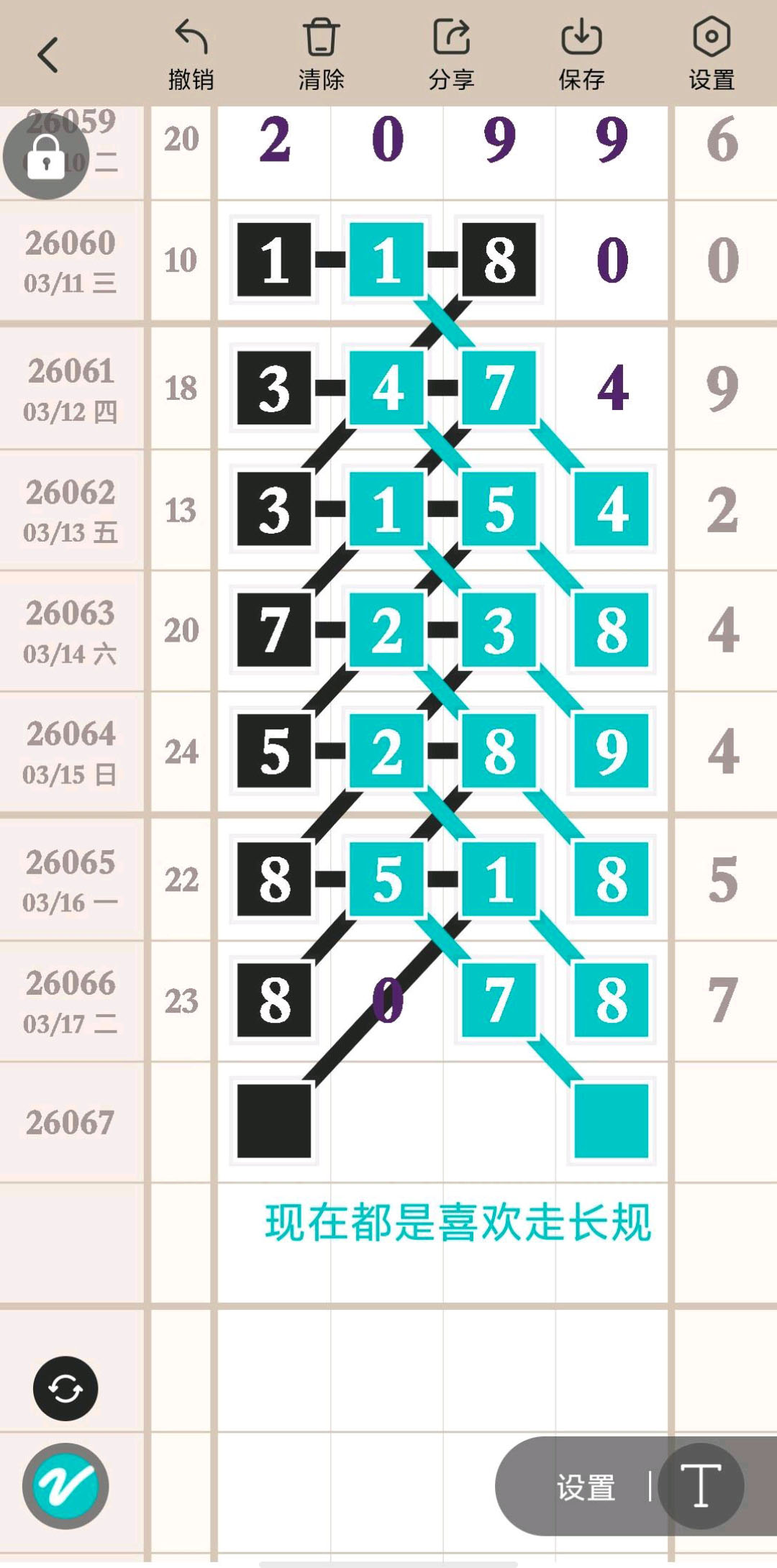
Task: Tap the black refresh circle button
Action: 65,1388
